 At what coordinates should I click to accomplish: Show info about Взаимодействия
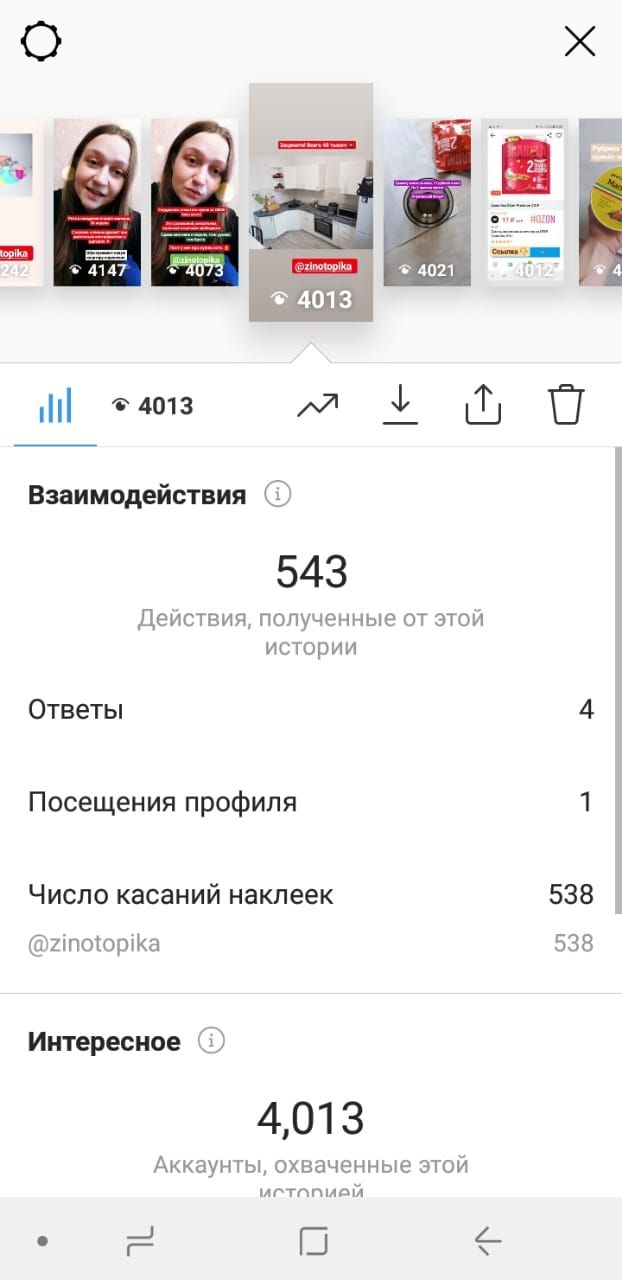click(278, 494)
